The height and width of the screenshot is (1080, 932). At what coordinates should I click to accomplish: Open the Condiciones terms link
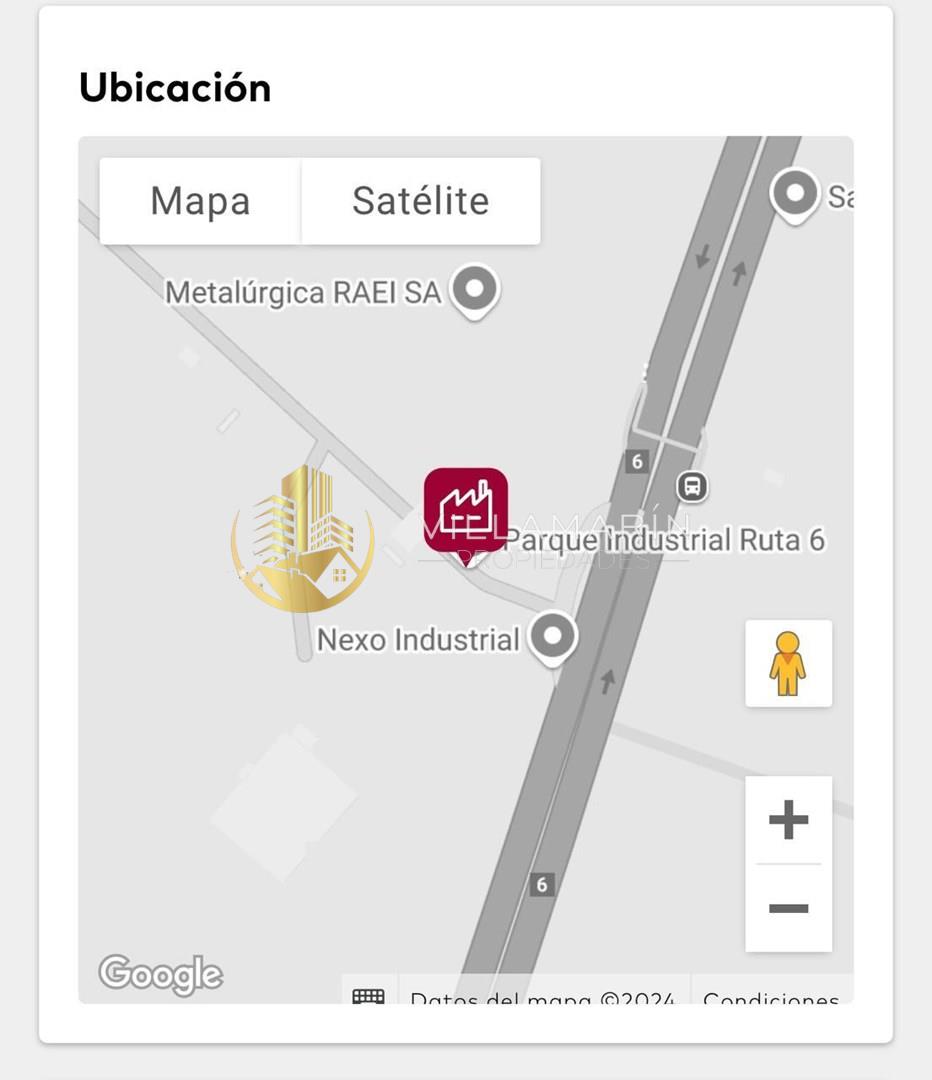click(x=770, y=997)
